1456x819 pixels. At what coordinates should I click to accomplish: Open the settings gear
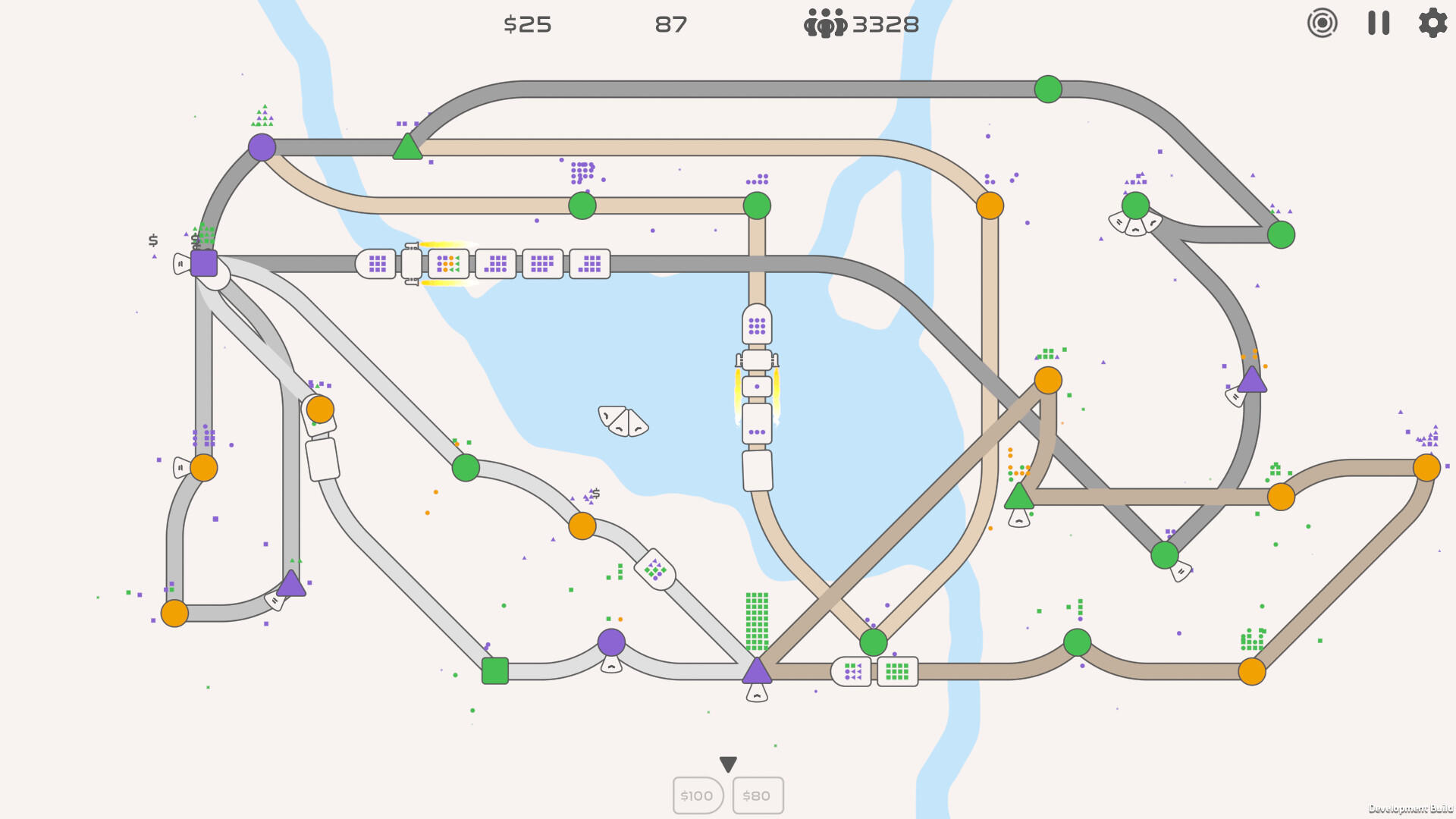1432,24
